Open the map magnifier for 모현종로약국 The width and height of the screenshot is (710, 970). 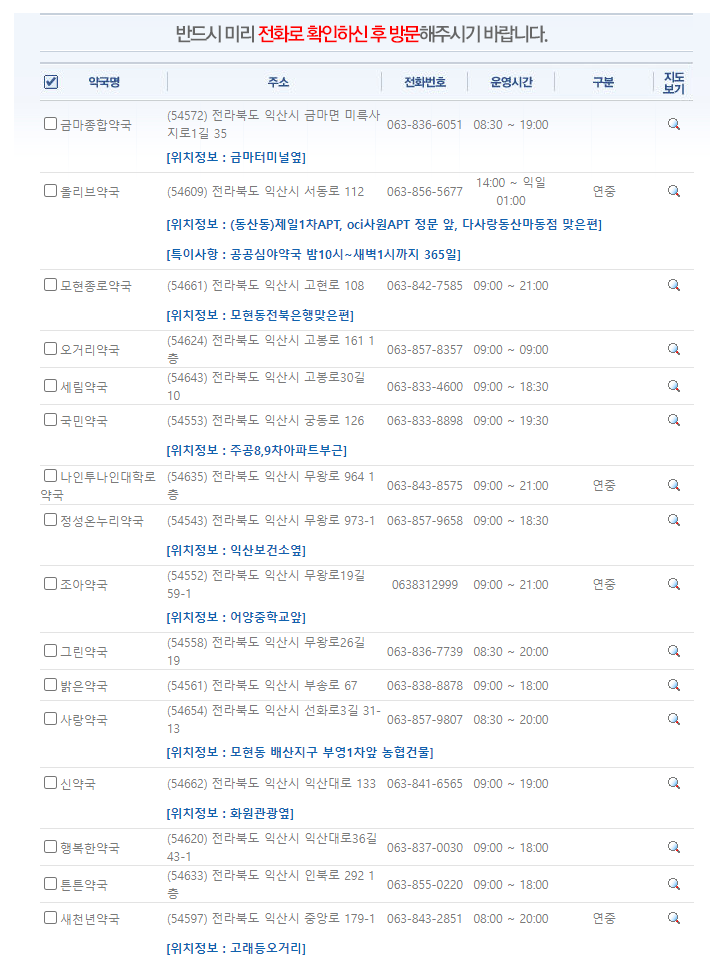click(674, 285)
